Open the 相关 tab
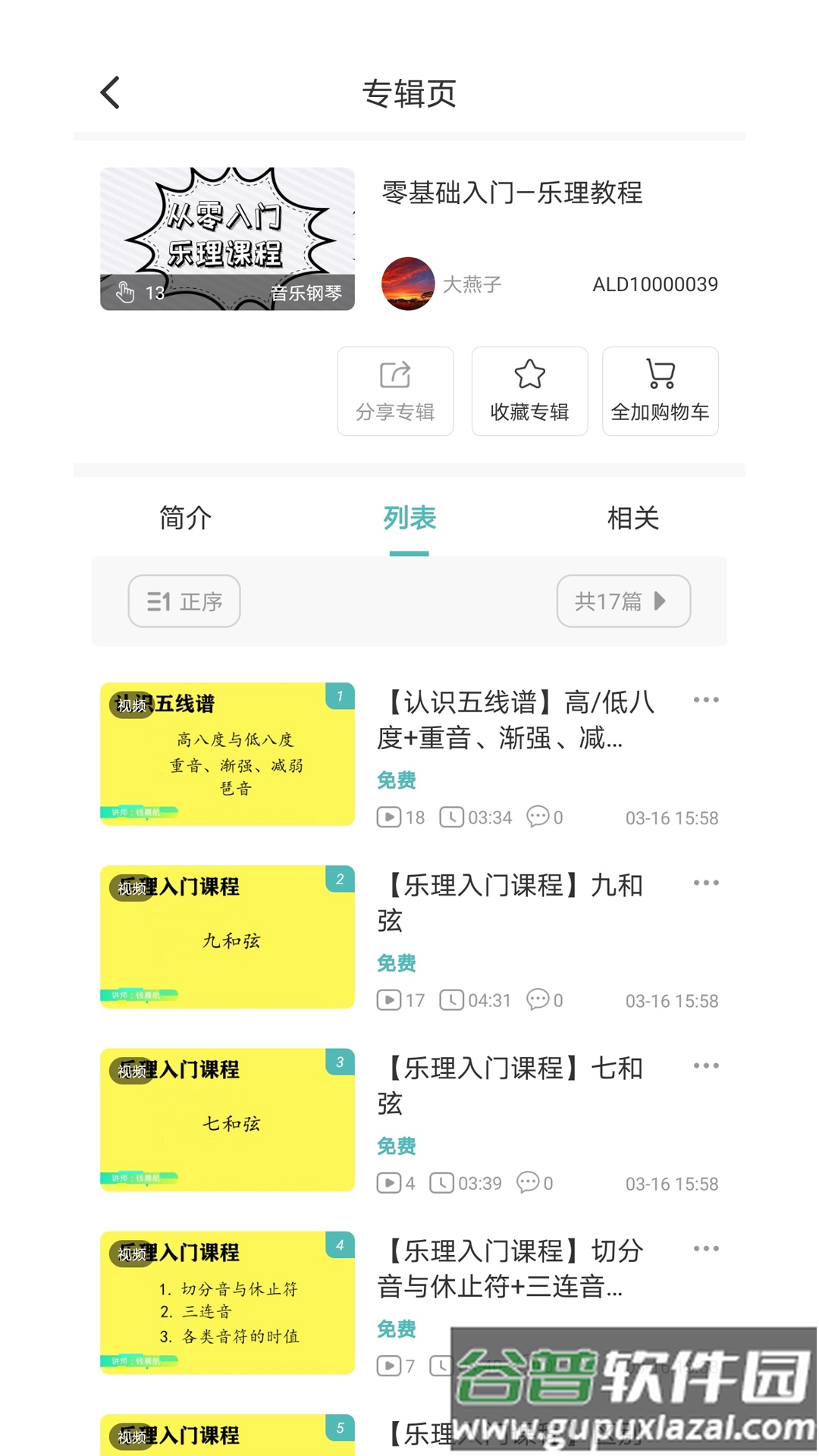The image size is (819, 1456). pyautogui.click(x=632, y=519)
